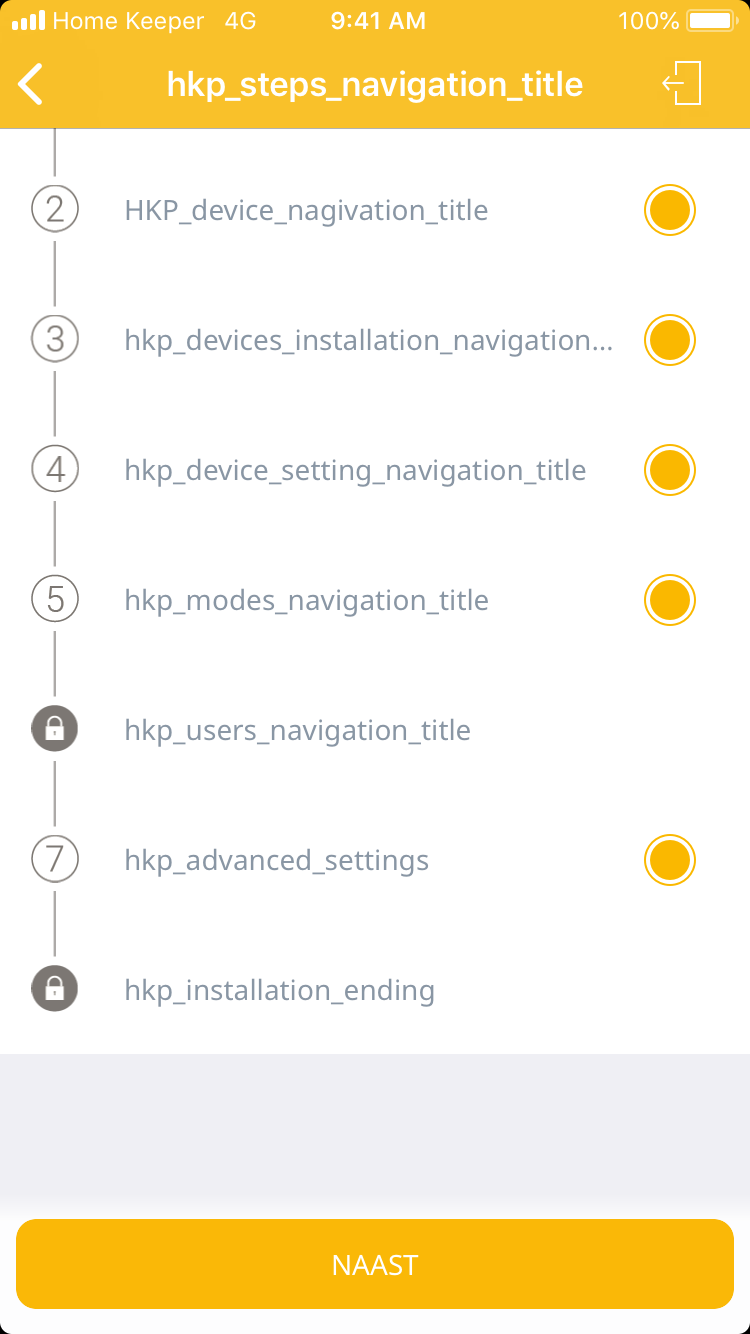Tap the NAAST button
The height and width of the screenshot is (1334, 750).
tap(375, 1264)
